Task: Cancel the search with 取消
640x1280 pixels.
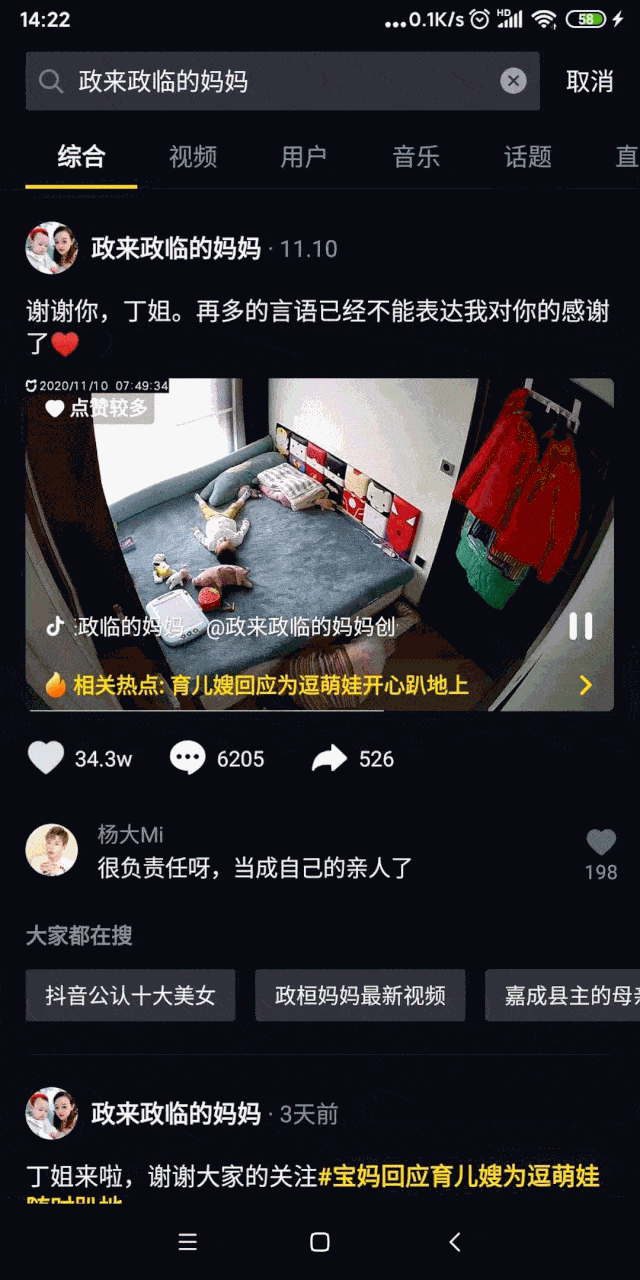Action: [589, 82]
